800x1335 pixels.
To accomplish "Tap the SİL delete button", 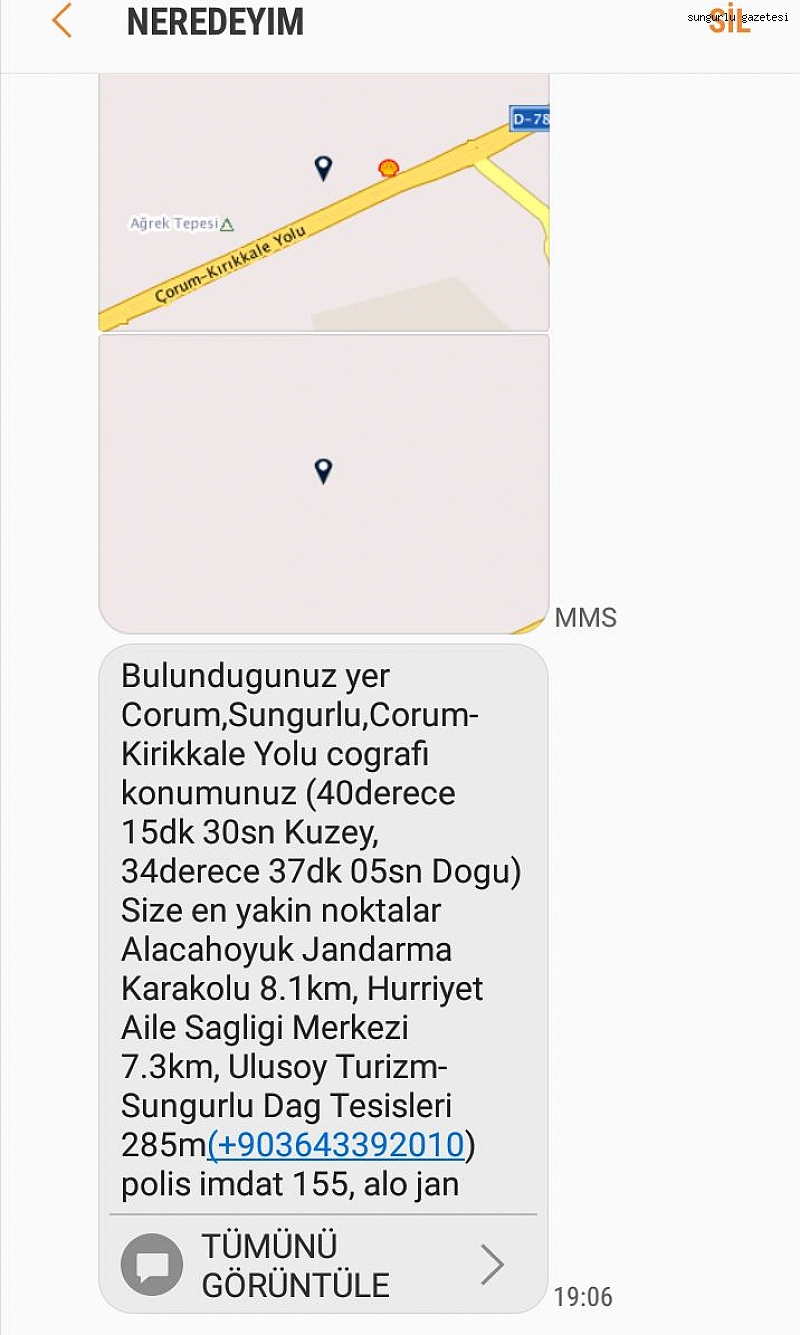I will [x=729, y=21].
